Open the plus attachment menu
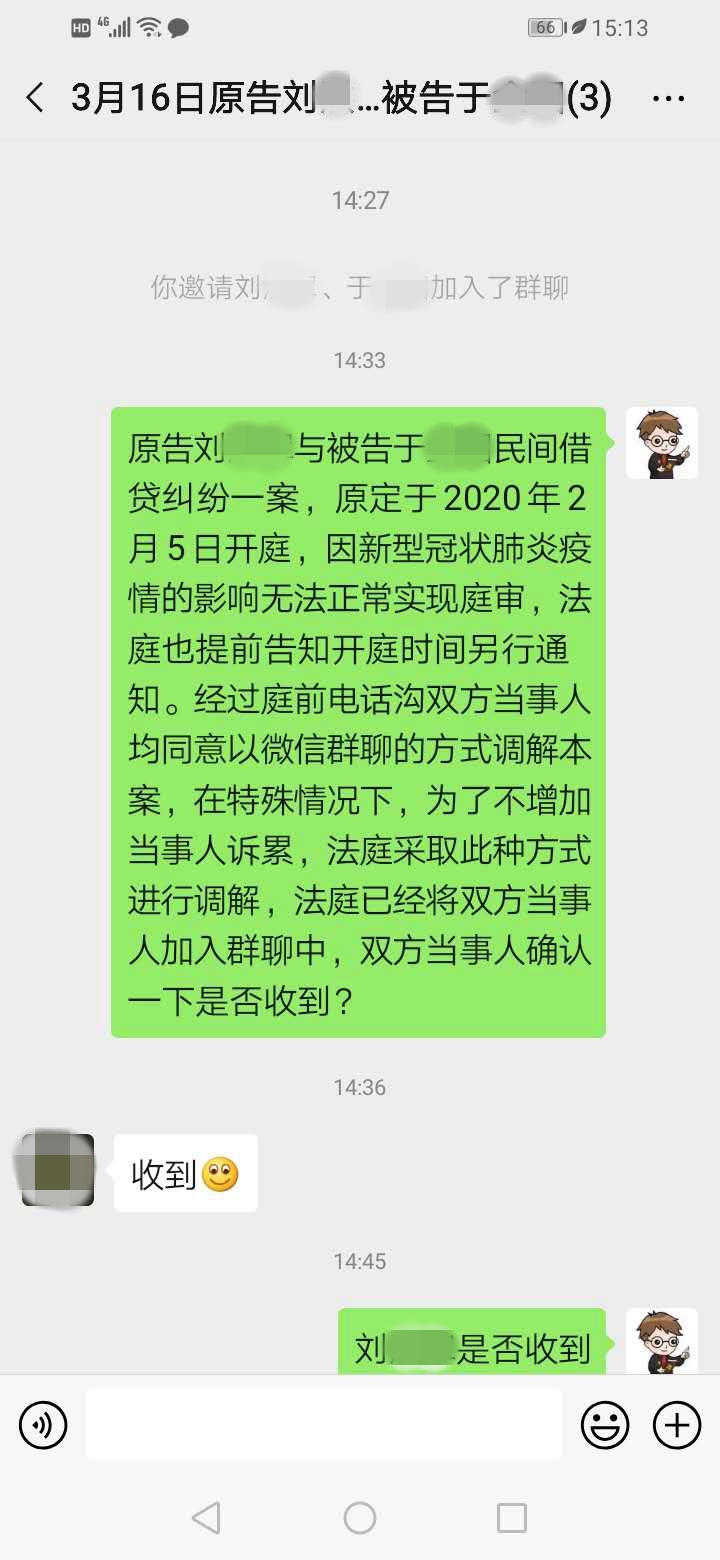Image resolution: width=720 pixels, height=1560 pixels. click(x=677, y=1425)
